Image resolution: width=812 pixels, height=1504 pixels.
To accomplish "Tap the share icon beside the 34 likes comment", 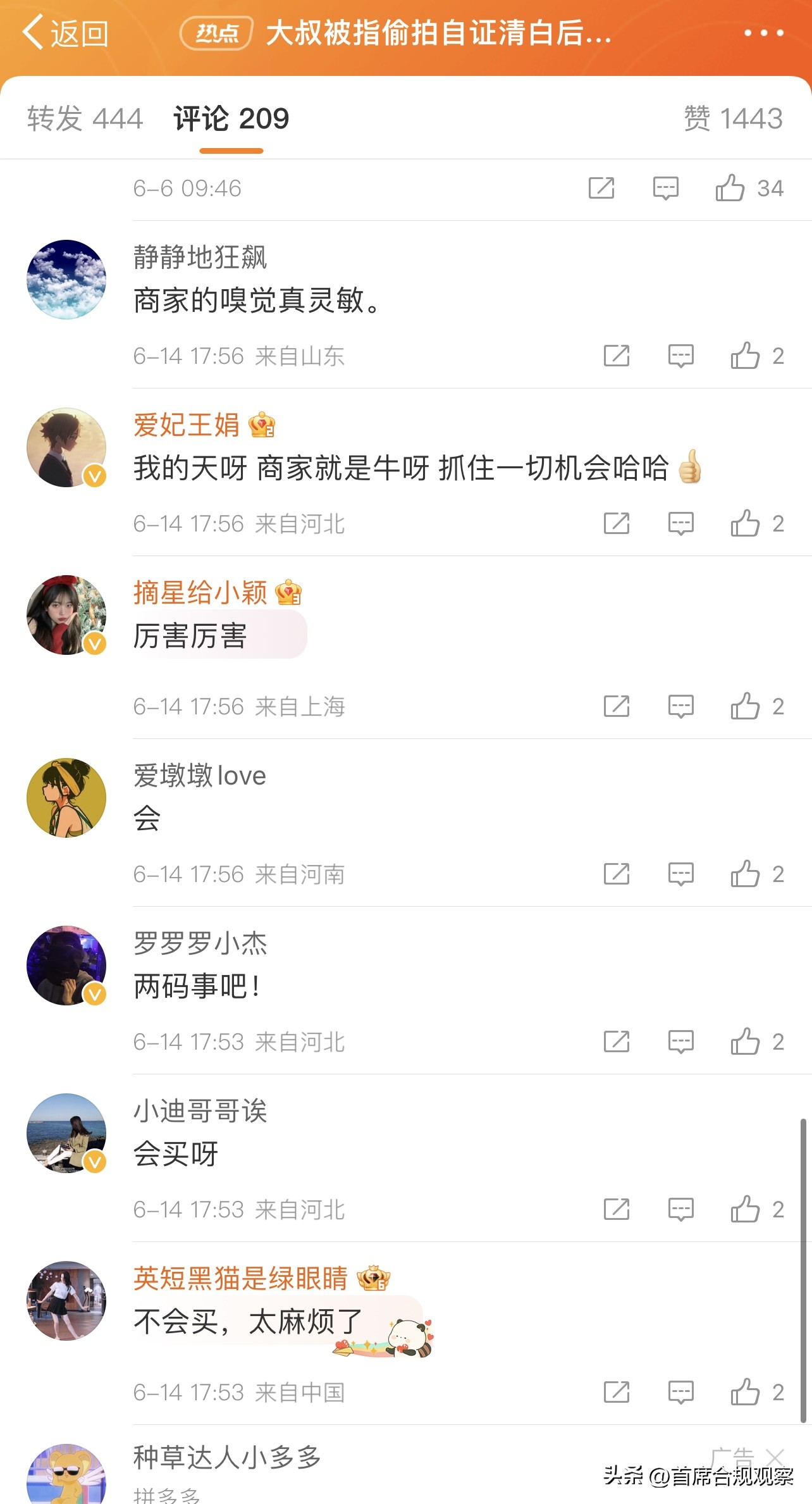I will tap(601, 188).
